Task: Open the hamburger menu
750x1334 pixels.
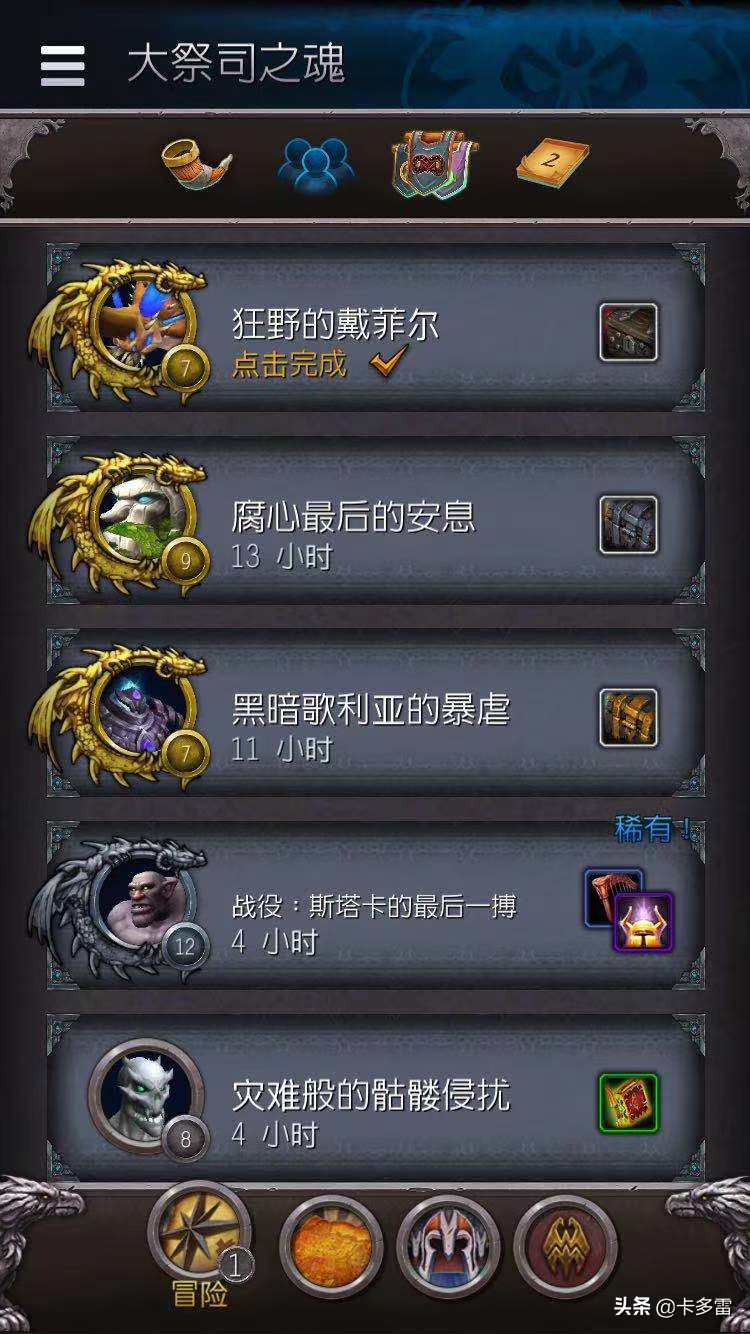Action: [62, 65]
